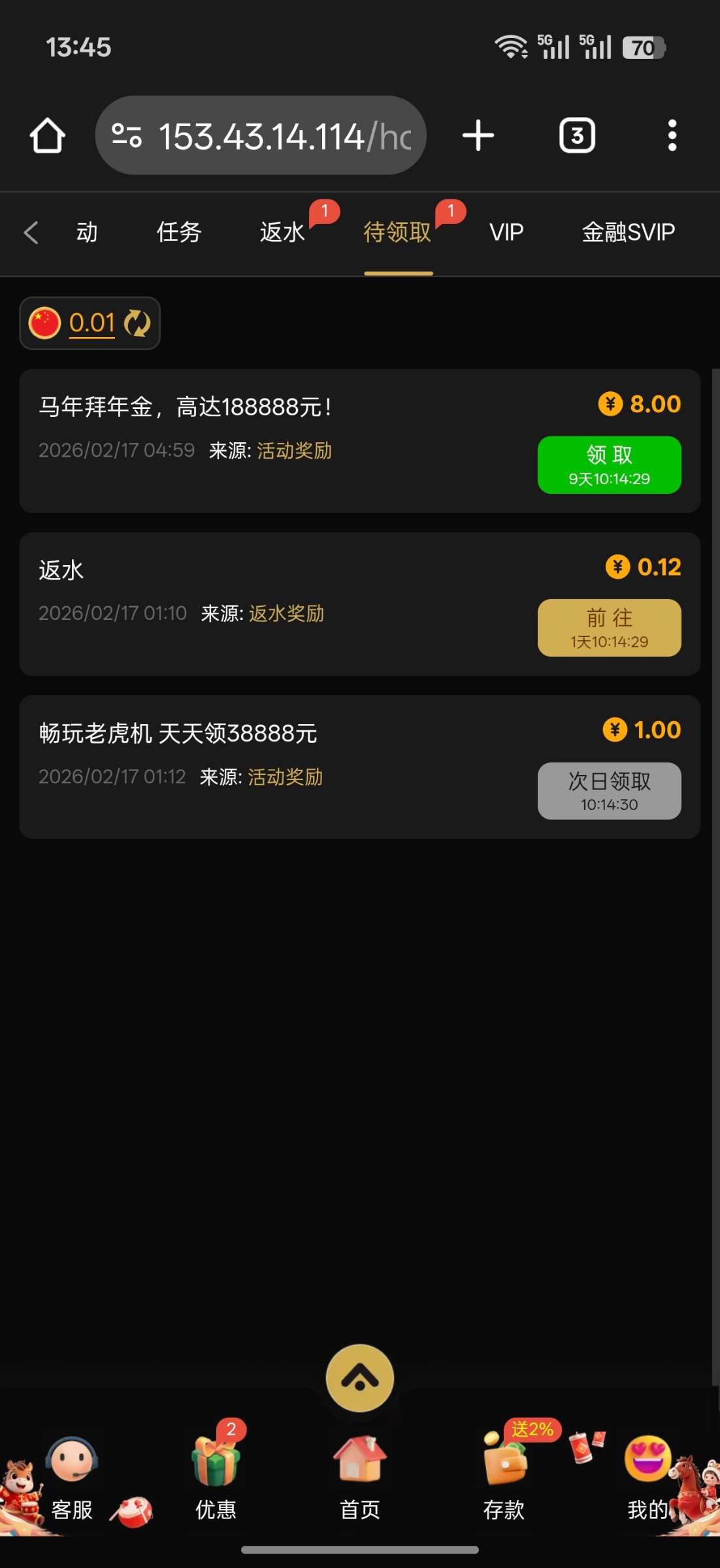Screen dimensions: 720x1568
Task: Tap the URL address bar
Action: 261,136
